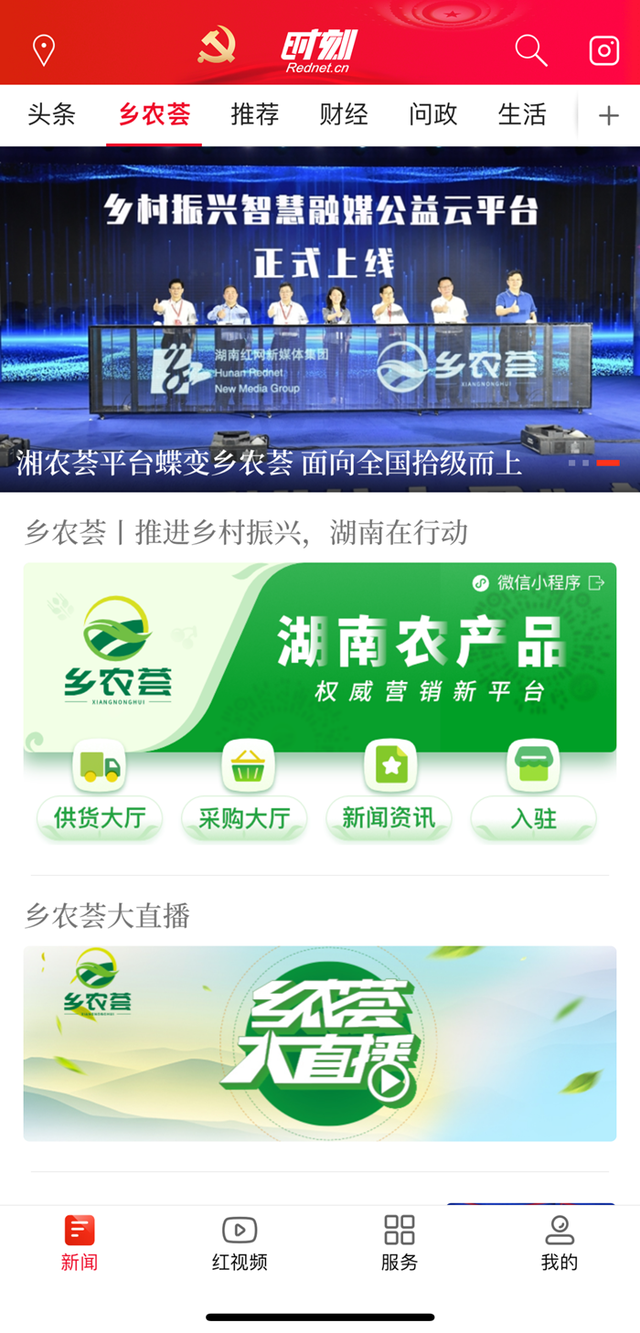Add more channels with plus icon
640x1333 pixels.
click(608, 116)
